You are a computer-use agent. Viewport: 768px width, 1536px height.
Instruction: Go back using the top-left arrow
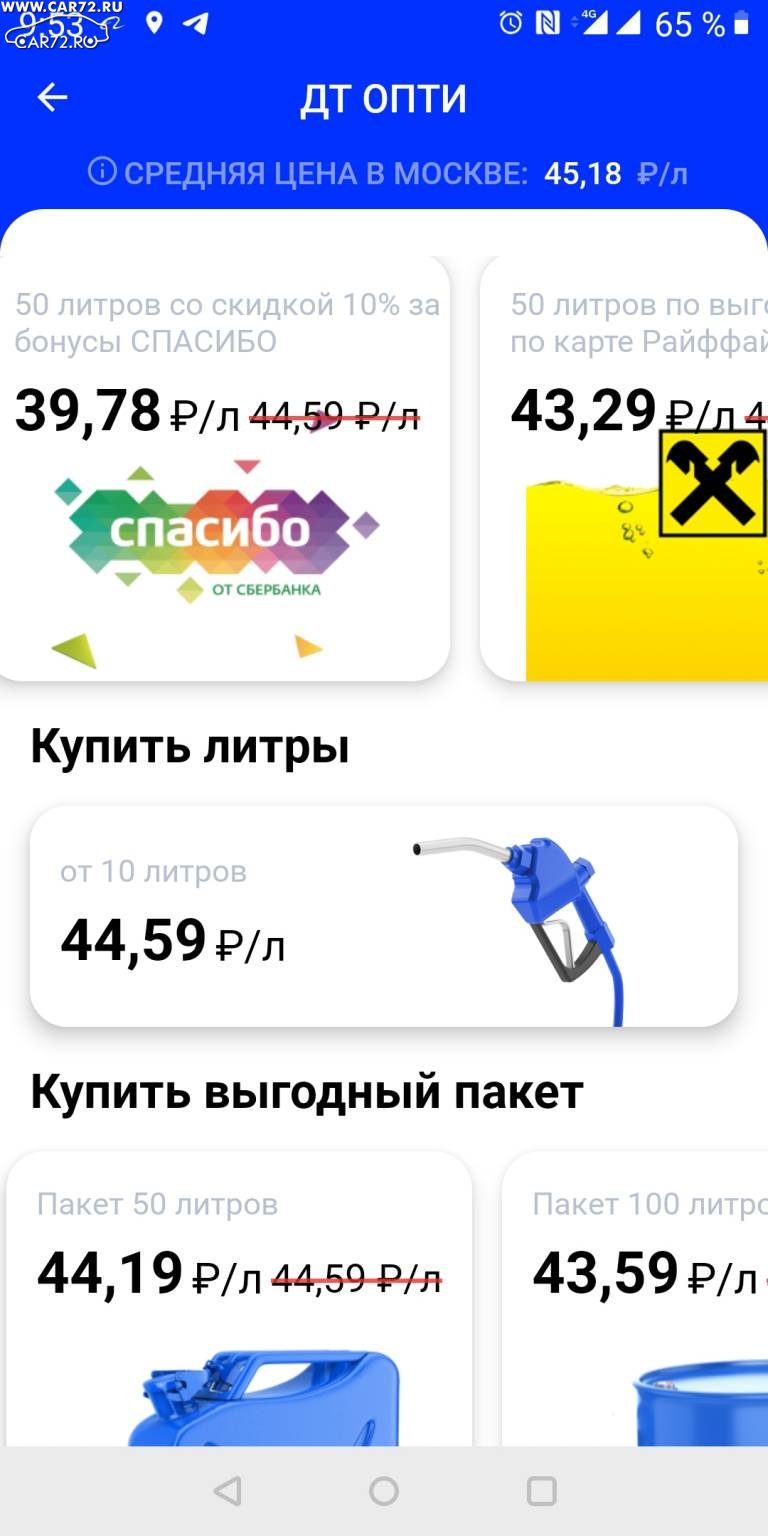tap(52, 98)
